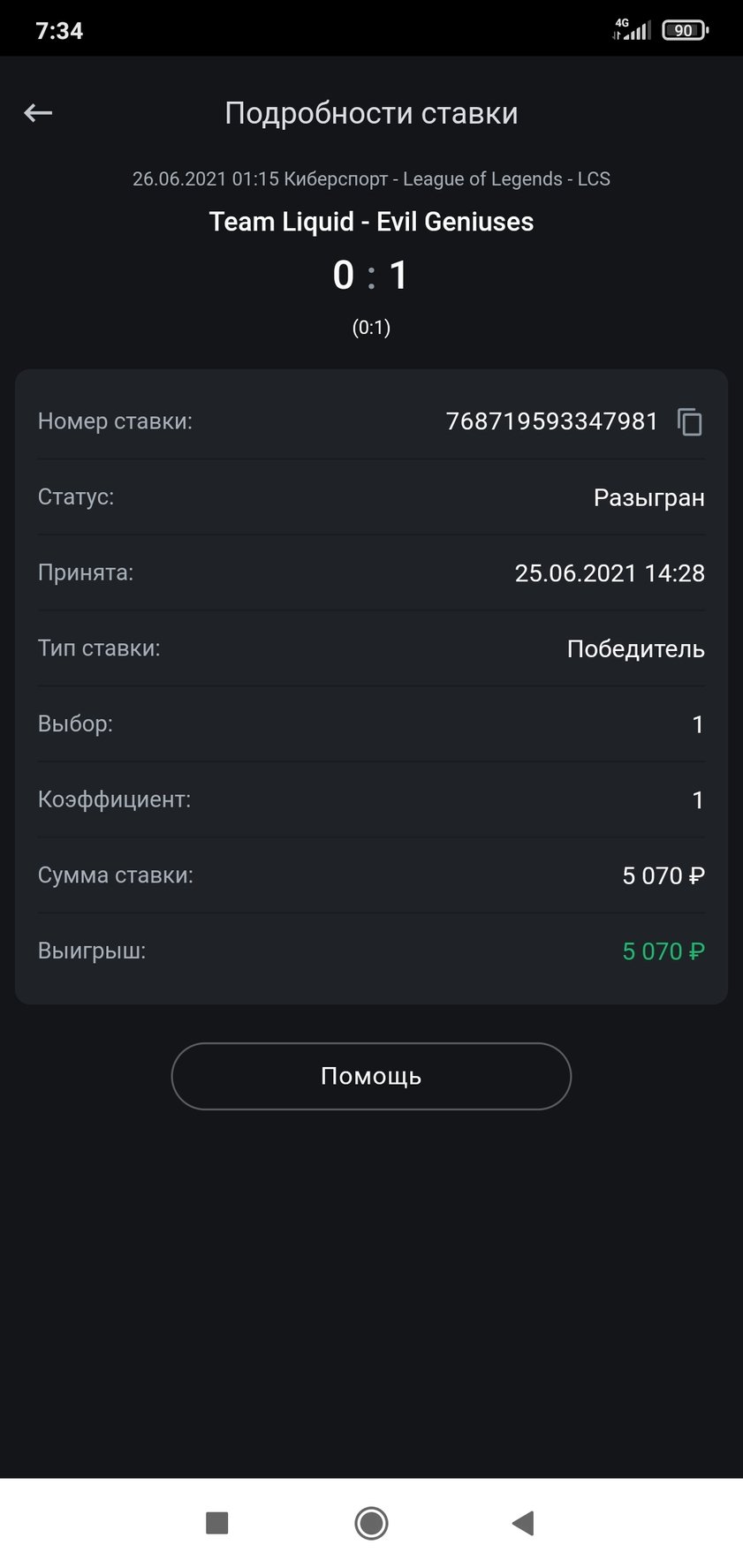Viewport: 743px width, 1568px height.
Task: Open the Помощь help button
Action: point(371,1076)
